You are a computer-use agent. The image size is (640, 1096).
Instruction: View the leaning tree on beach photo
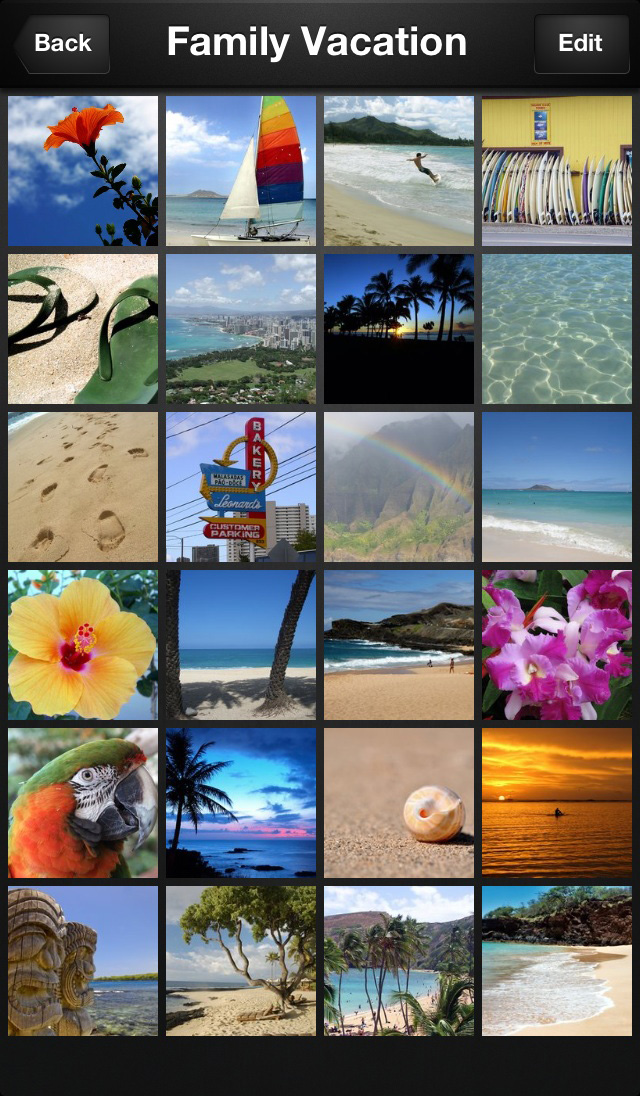[241, 961]
